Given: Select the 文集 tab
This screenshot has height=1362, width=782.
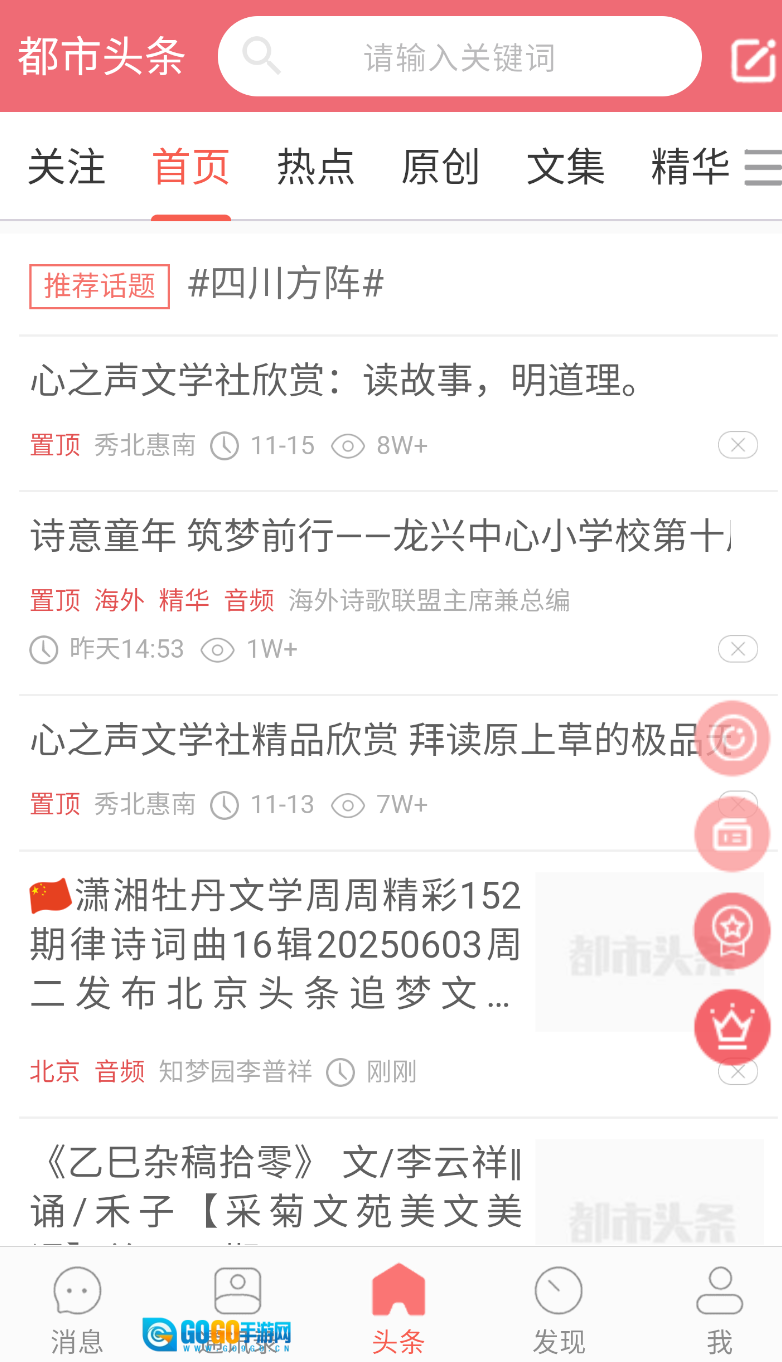Looking at the screenshot, I should [565, 167].
